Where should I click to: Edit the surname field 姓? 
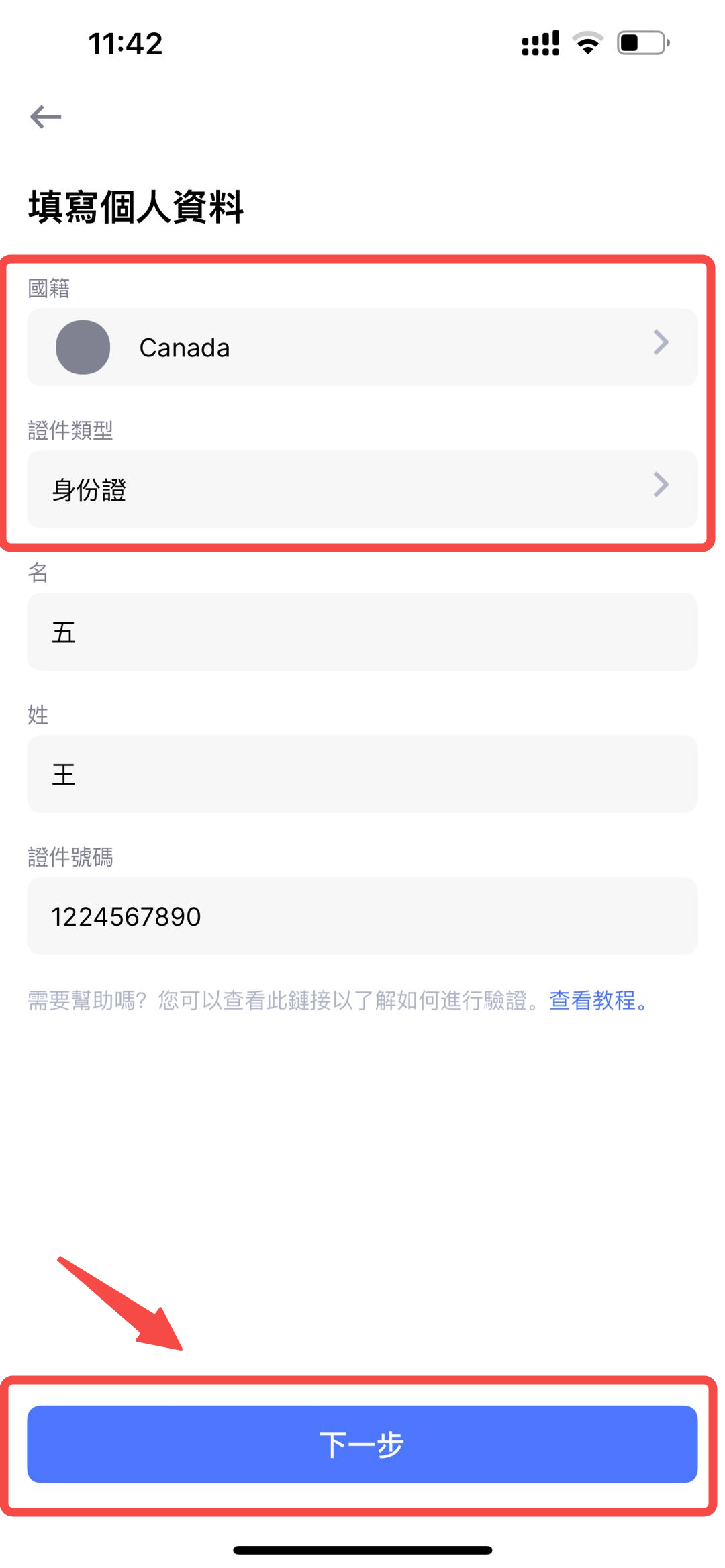click(x=362, y=774)
